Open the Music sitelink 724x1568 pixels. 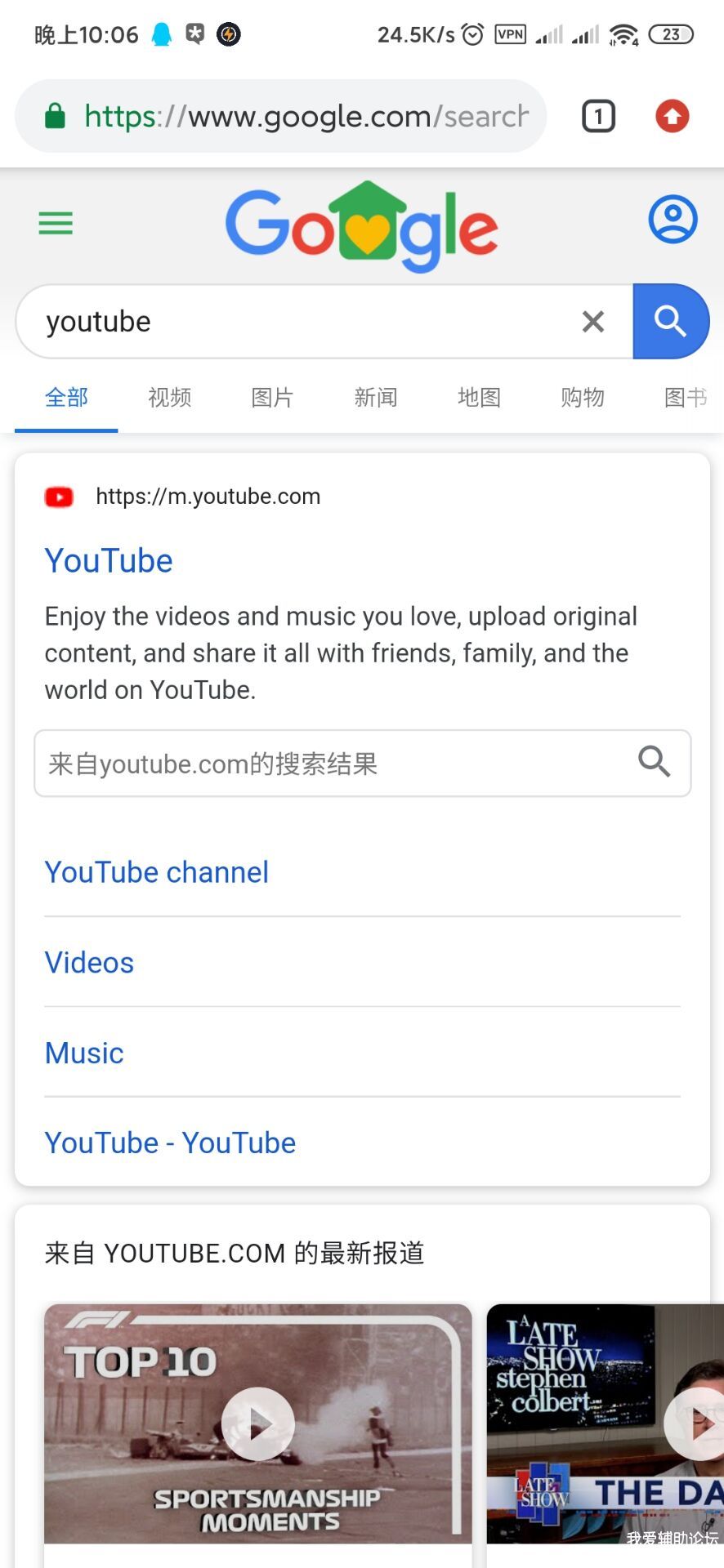[x=84, y=1053]
